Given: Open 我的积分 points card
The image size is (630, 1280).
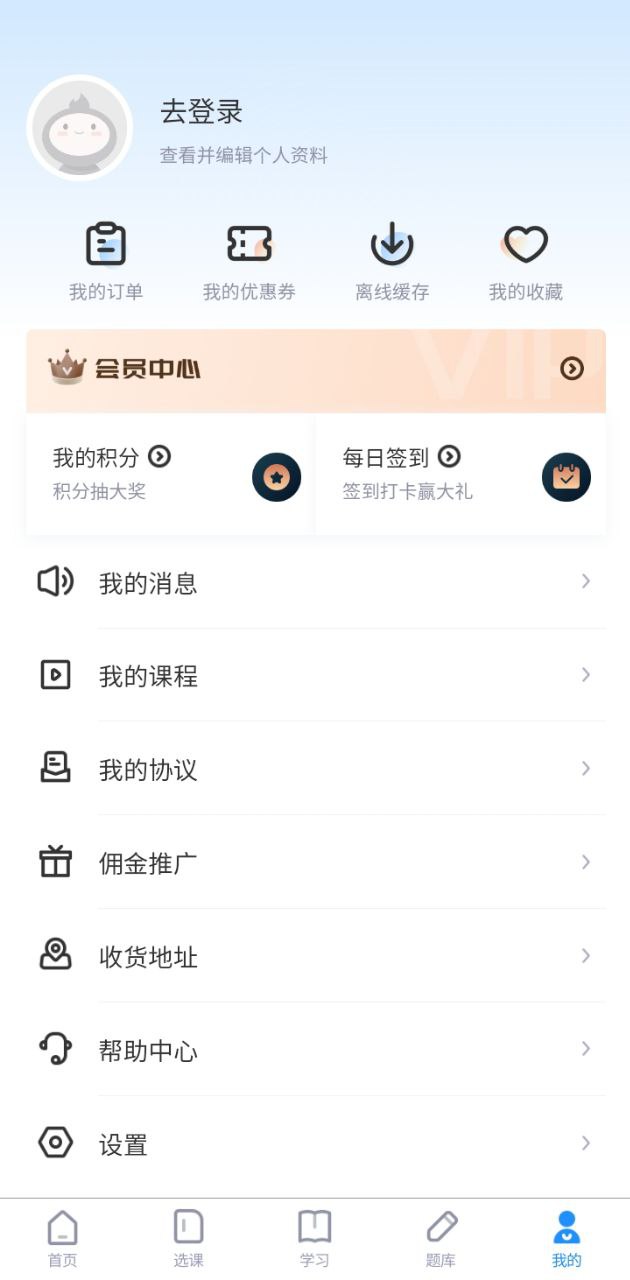Looking at the screenshot, I should coord(170,474).
